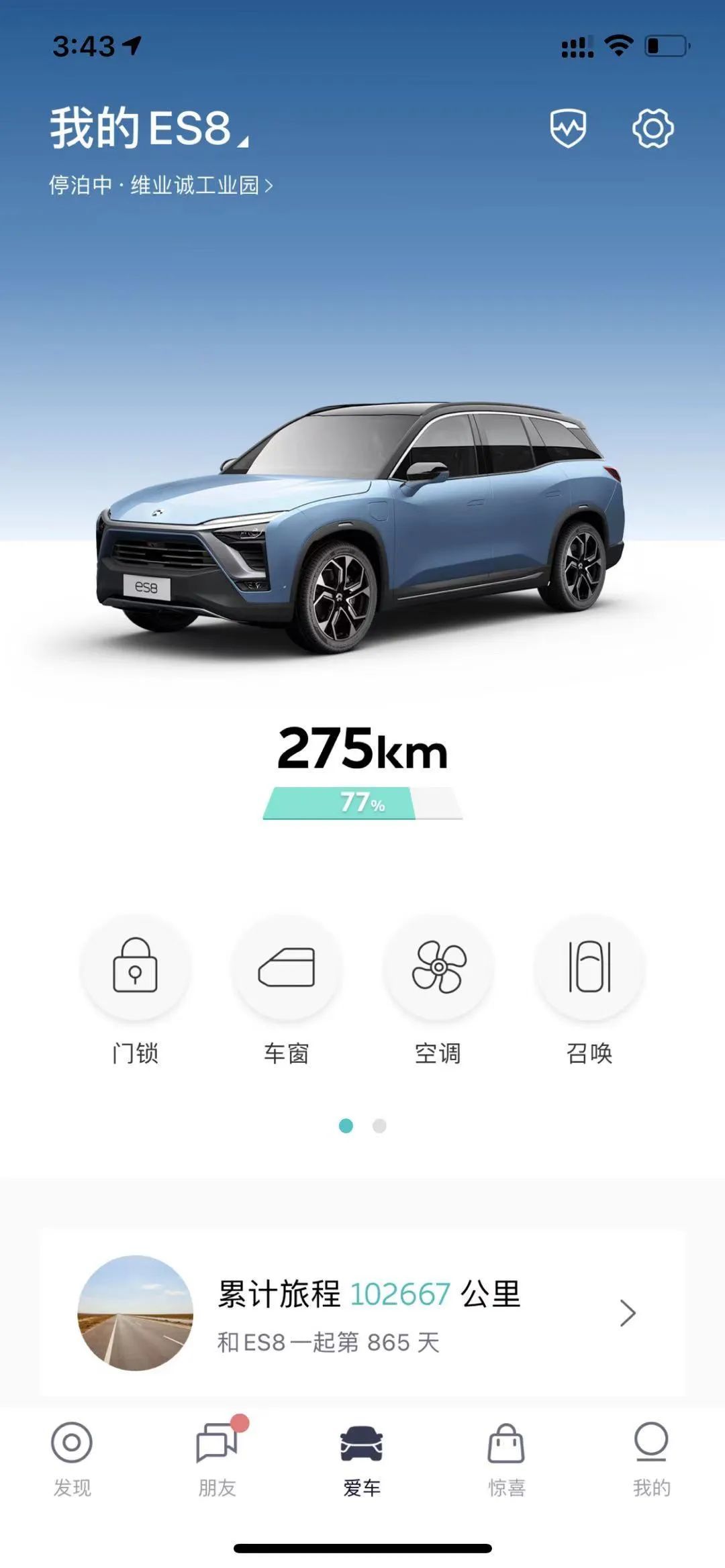The image size is (725, 1568).
Task: Switch to the 发现 tab
Action: pos(72,1457)
